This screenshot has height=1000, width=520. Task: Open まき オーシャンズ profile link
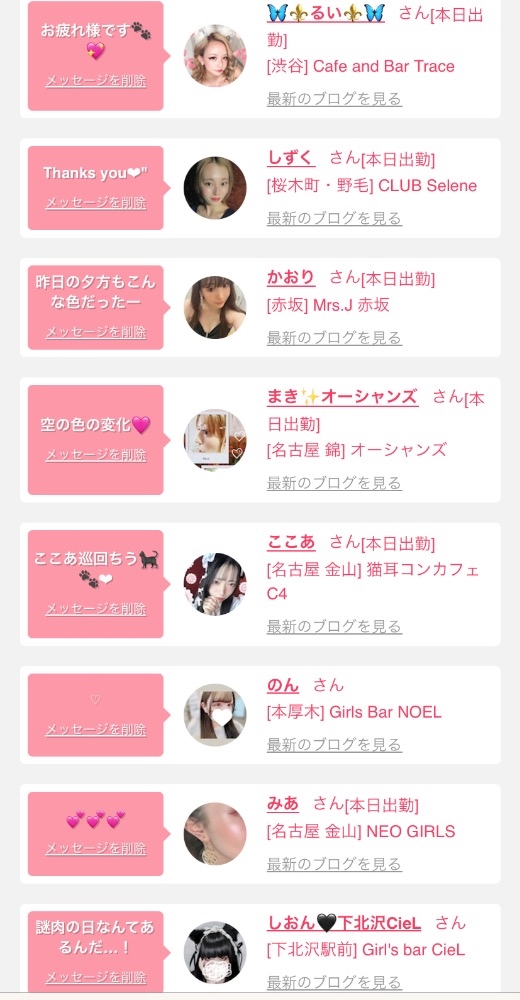point(343,397)
